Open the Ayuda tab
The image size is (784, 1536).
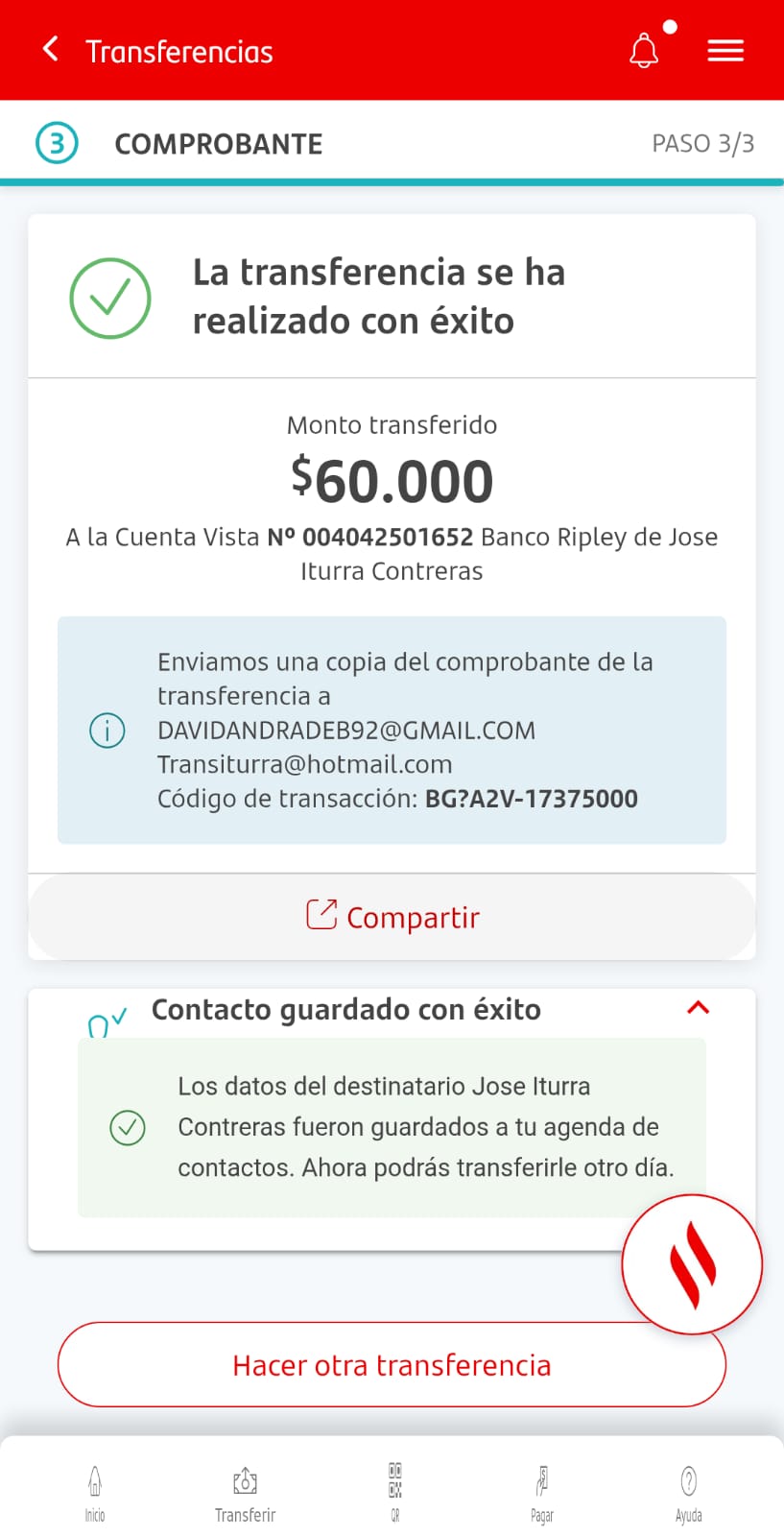pos(688,1493)
